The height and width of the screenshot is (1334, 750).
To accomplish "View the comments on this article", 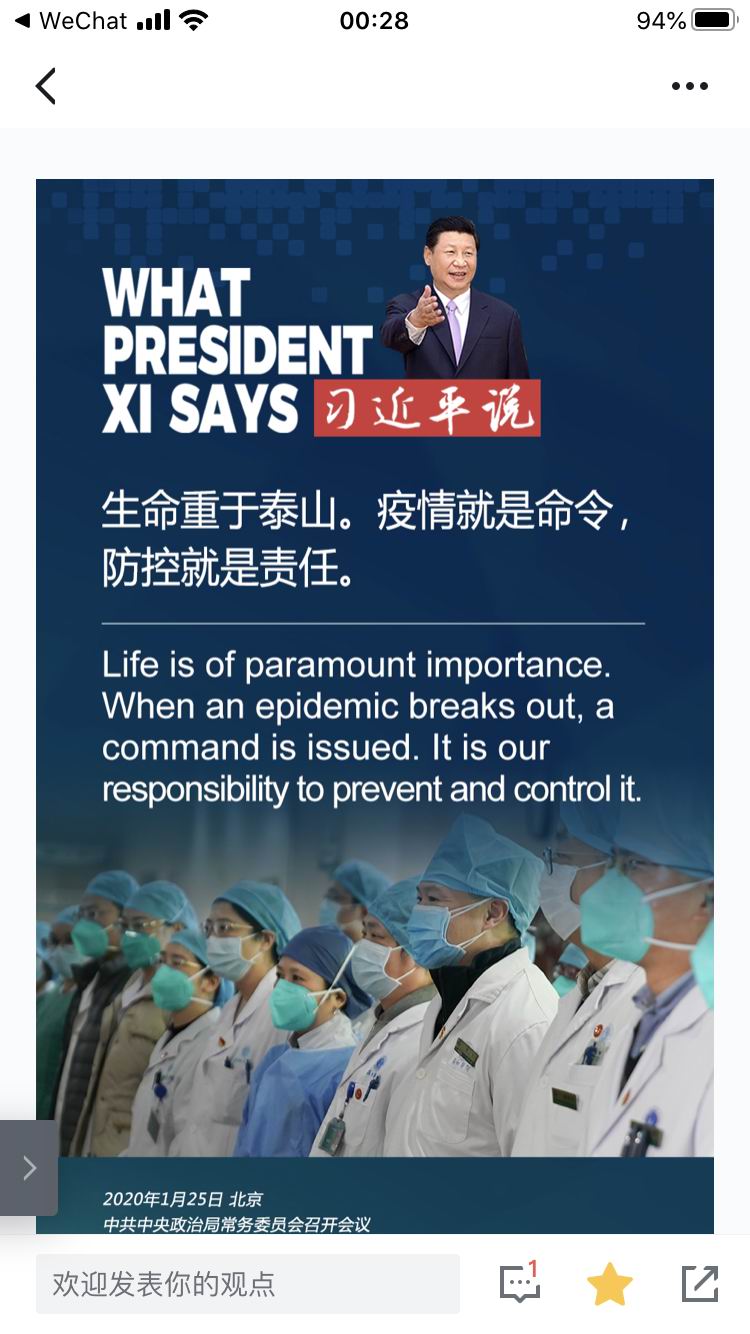I will click(x=519, y=1284).
